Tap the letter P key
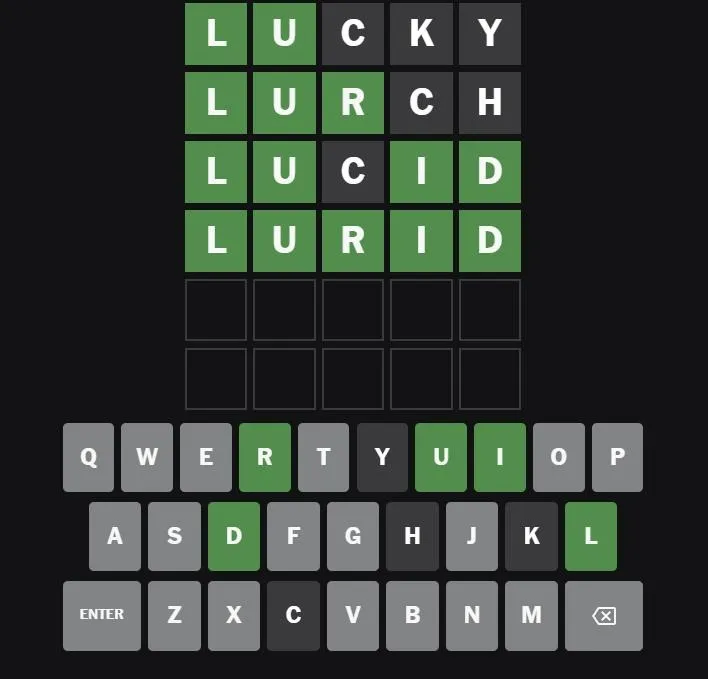The height and width of the screenshot is (679, 708). (617, 457)
